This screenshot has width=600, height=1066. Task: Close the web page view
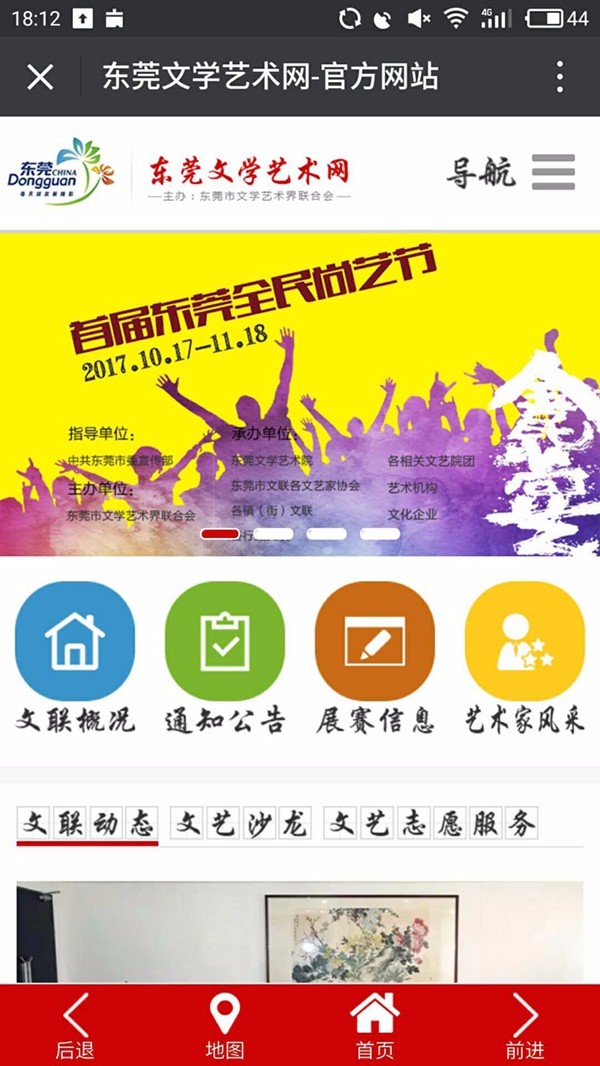pyautogui.click(x=40, y=77)
